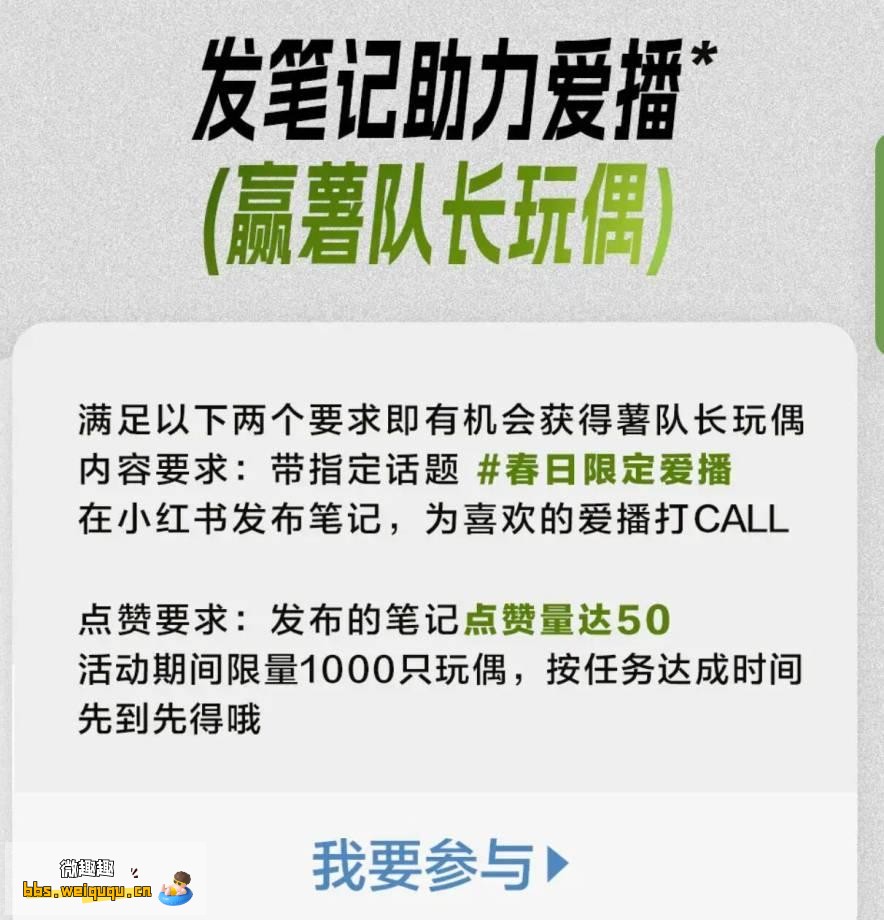The image size is (884, 920).
Task: Open the #春日限定爱播 topic link
Action: tap(605, 469)
